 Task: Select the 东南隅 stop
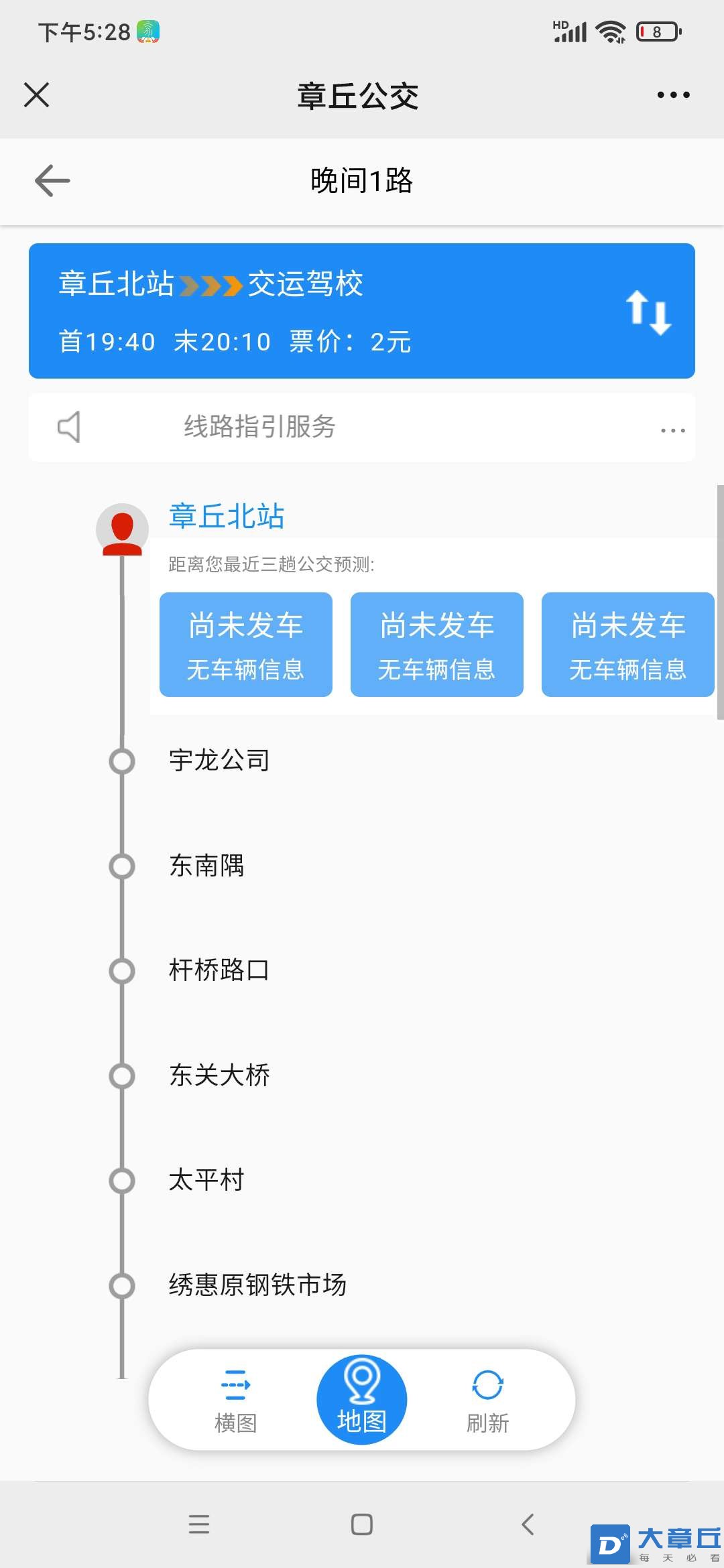click(x=206, y=866)
